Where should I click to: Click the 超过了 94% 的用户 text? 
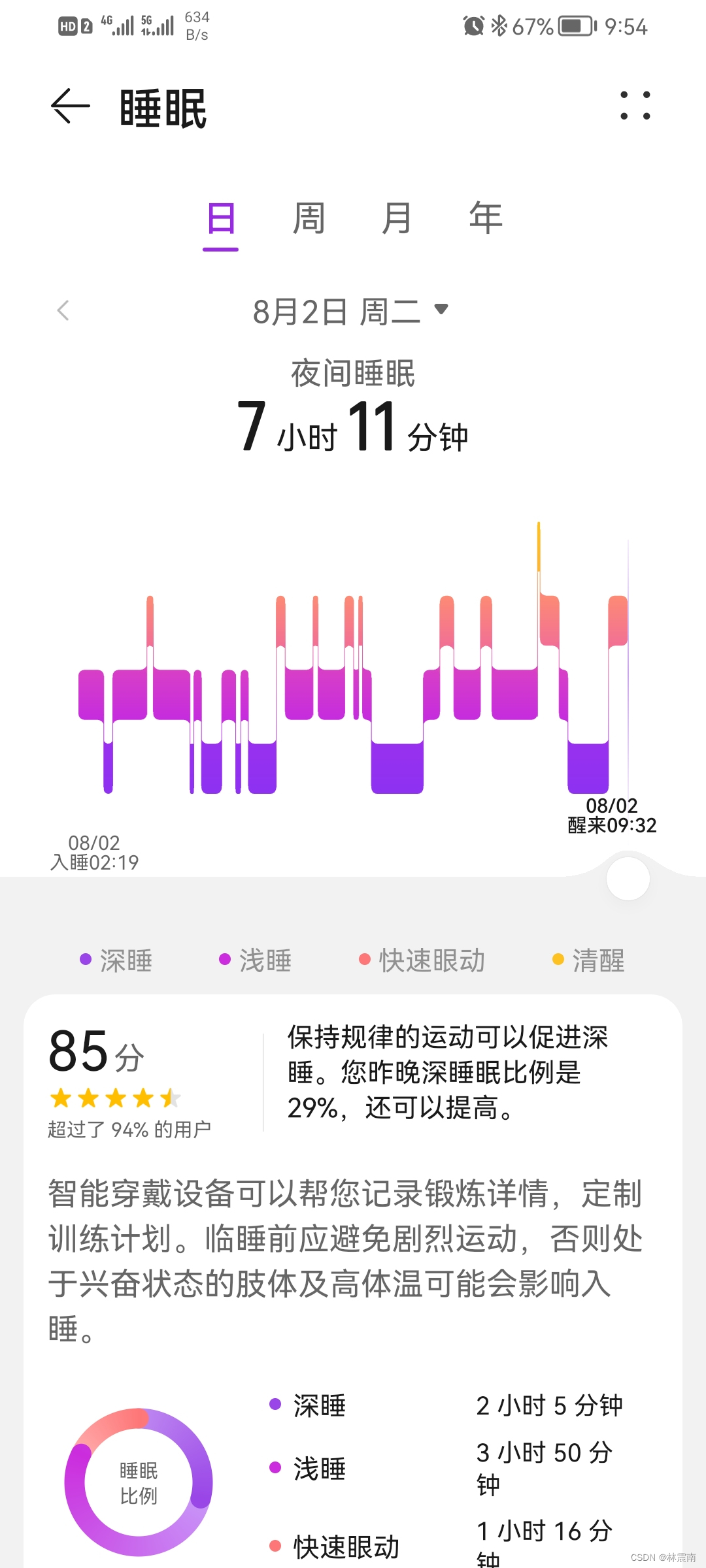[128, 1128]
